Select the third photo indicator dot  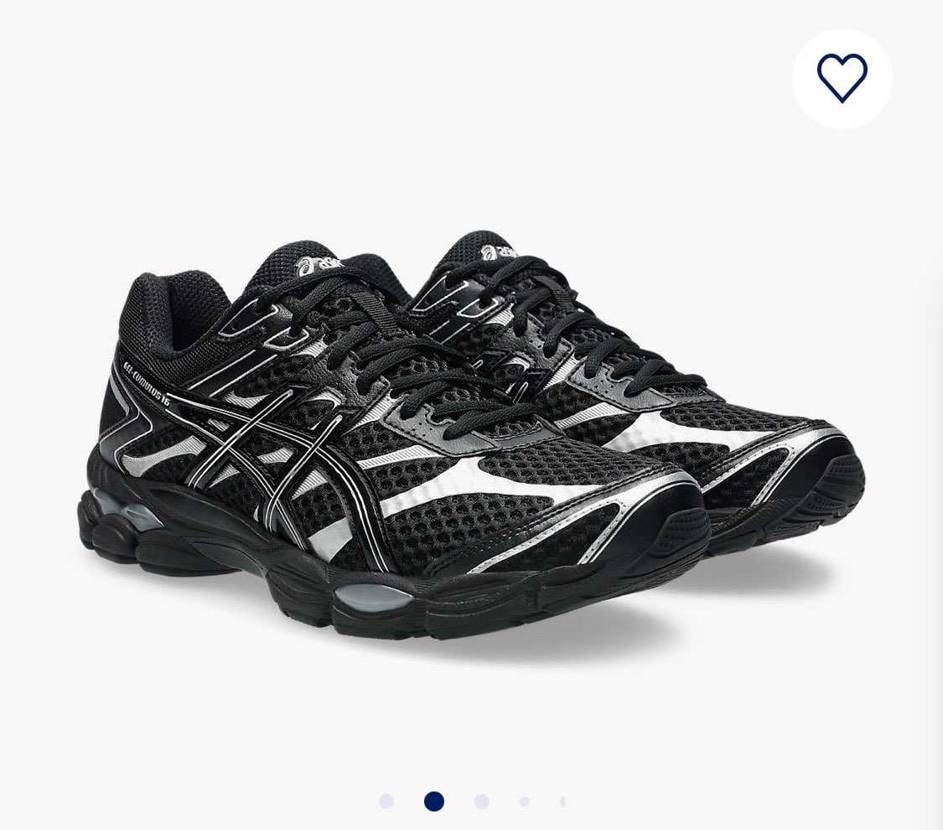[482, 801]
